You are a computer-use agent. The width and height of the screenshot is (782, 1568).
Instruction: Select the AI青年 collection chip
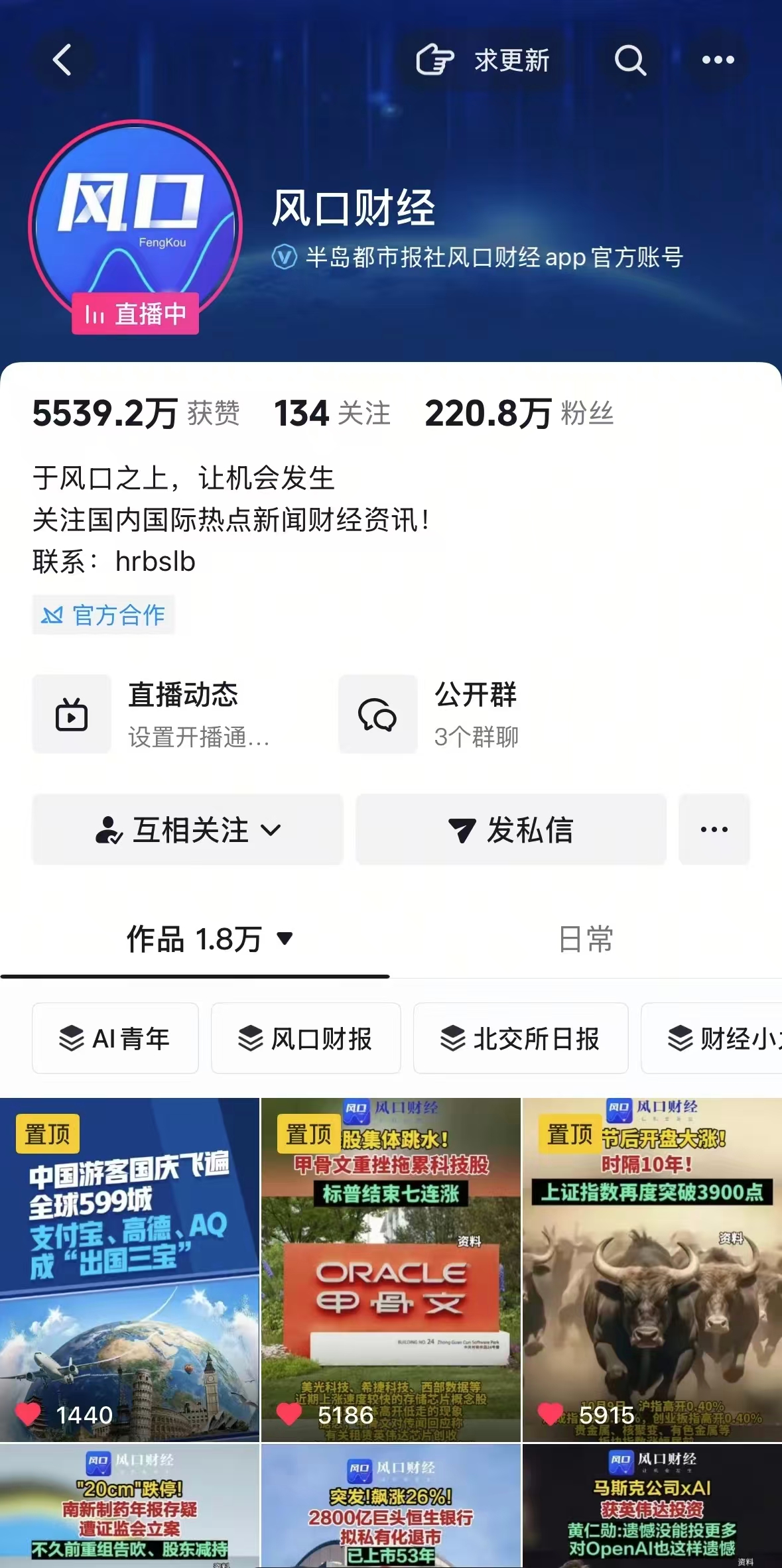click(x=115, y=1038)
